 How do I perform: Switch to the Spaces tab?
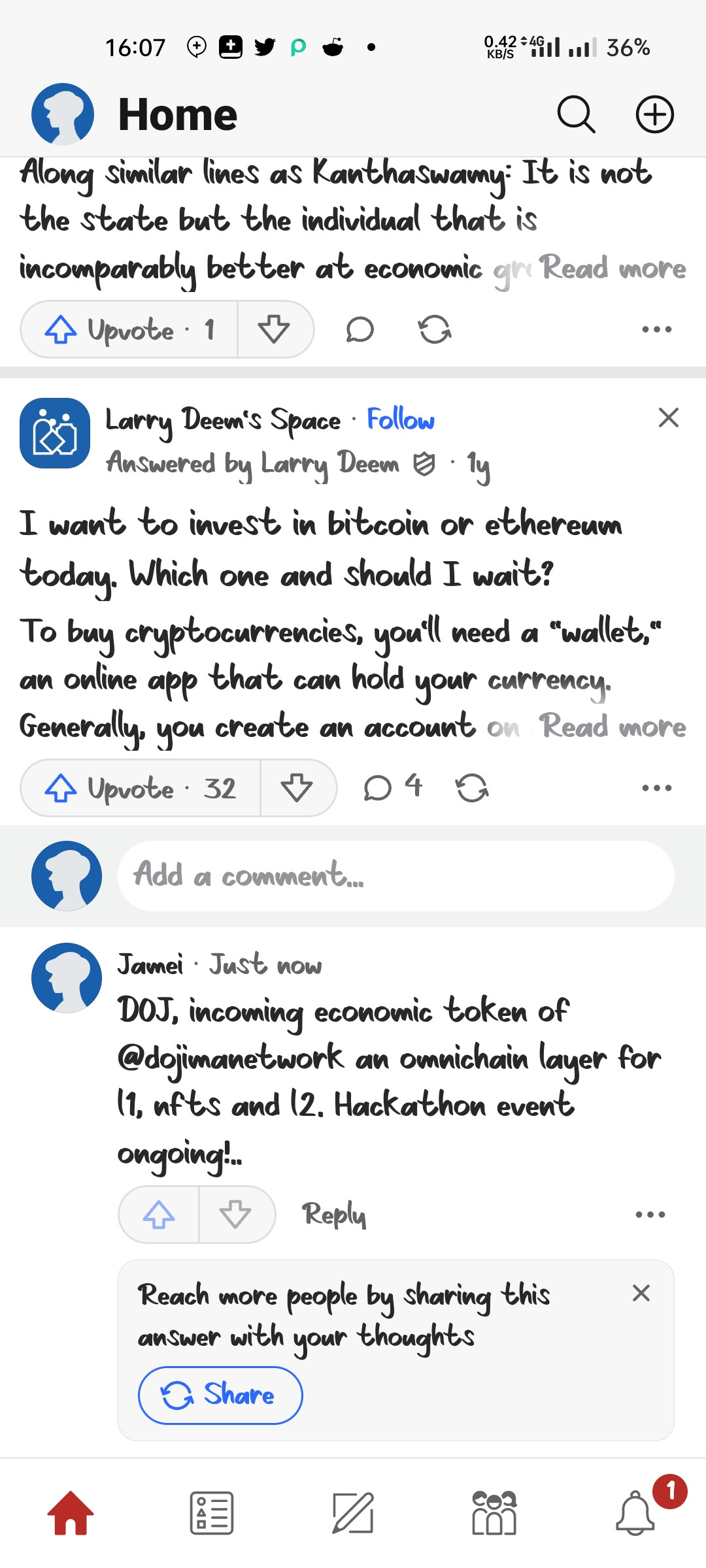(494, 1512)
